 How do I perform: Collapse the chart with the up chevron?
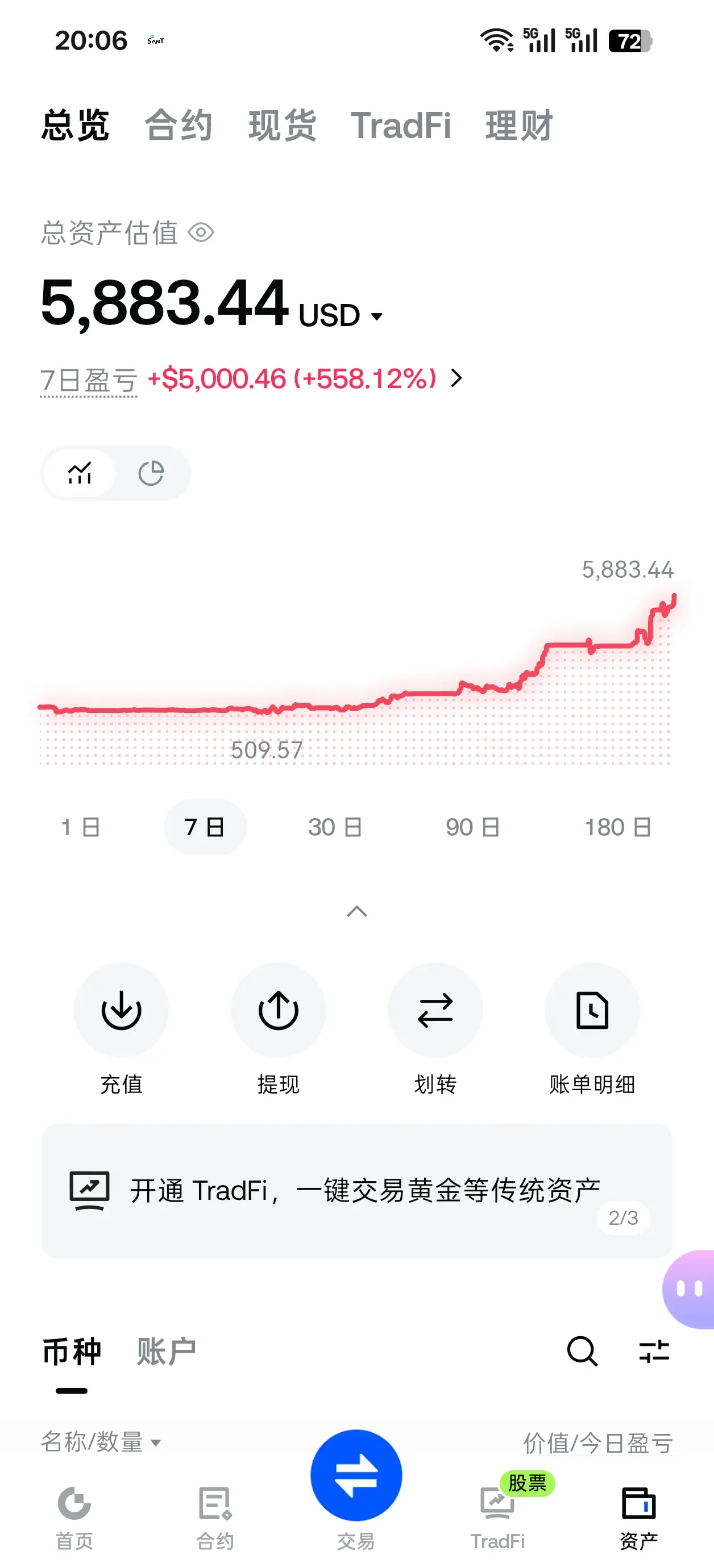click(x=357, y=911)
